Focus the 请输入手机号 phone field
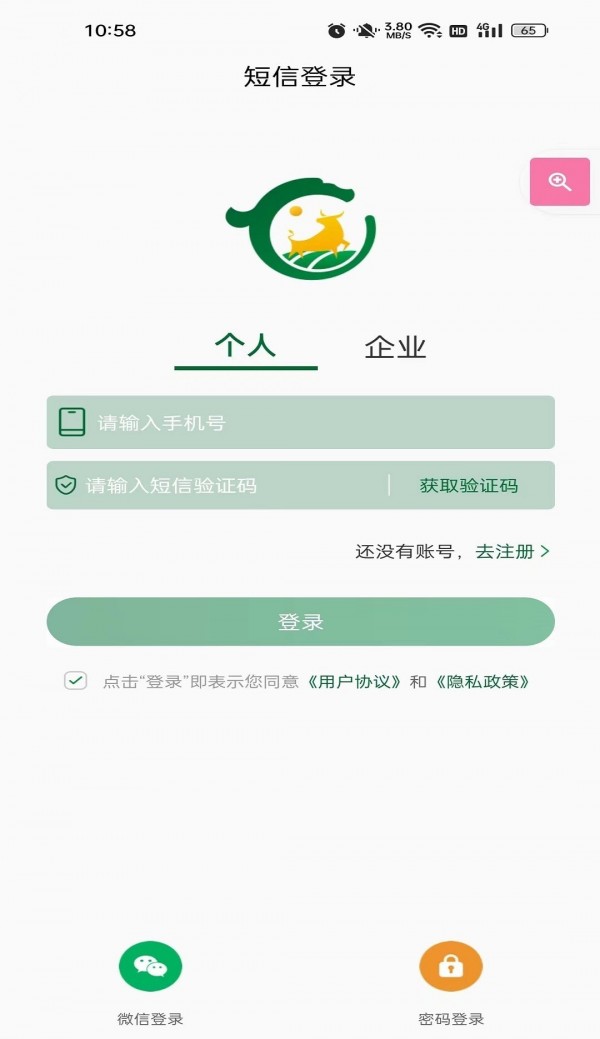The image size is (600, 1039). pos(300,422)
